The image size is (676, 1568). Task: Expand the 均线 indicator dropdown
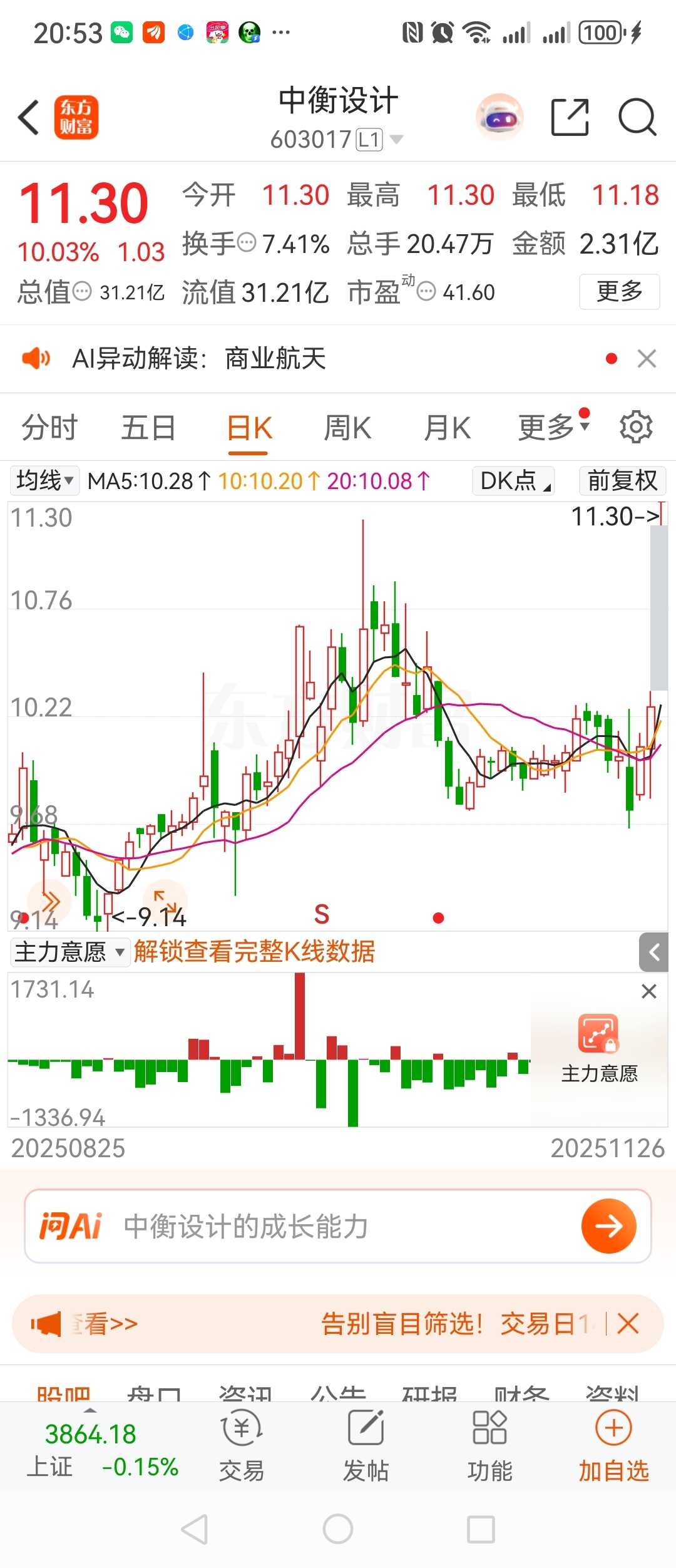[45, 481]
